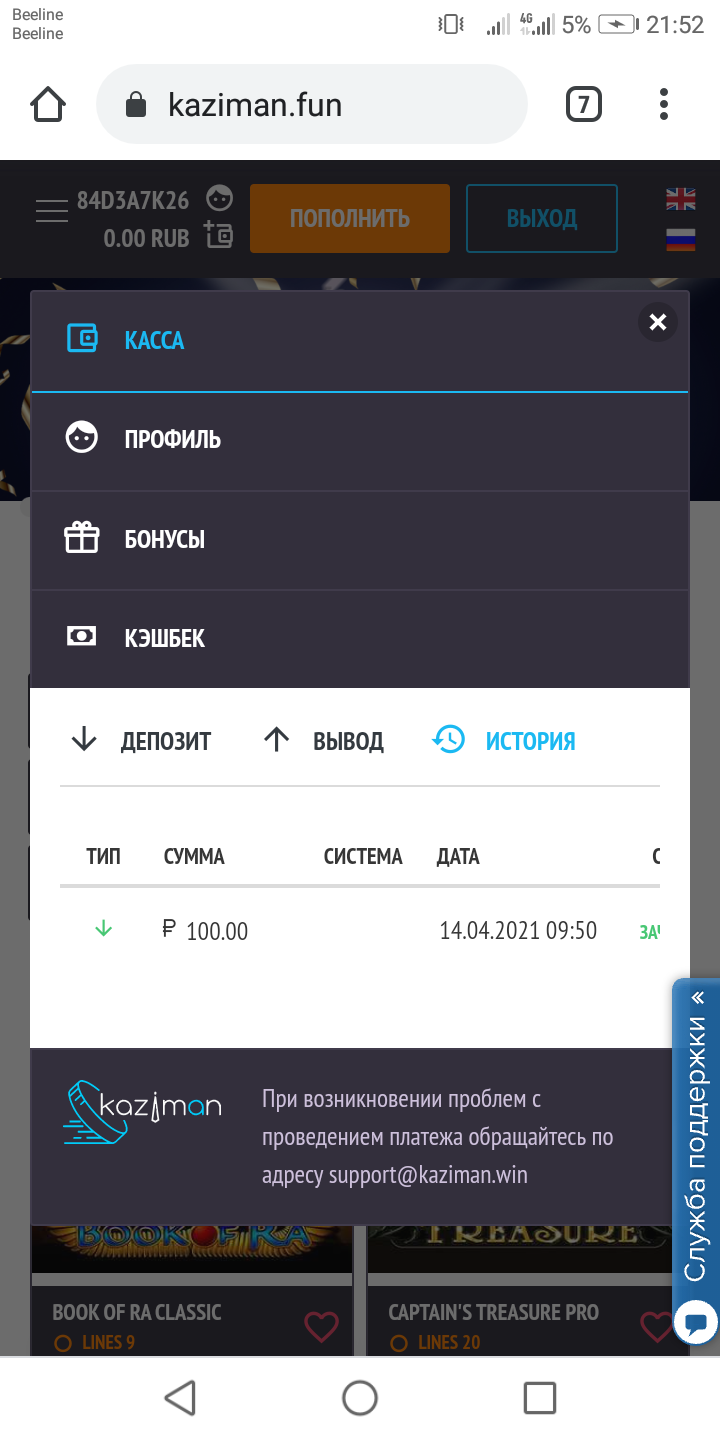Open the browser tabs switcher
720x1440 pixels.
click(584, 105)
